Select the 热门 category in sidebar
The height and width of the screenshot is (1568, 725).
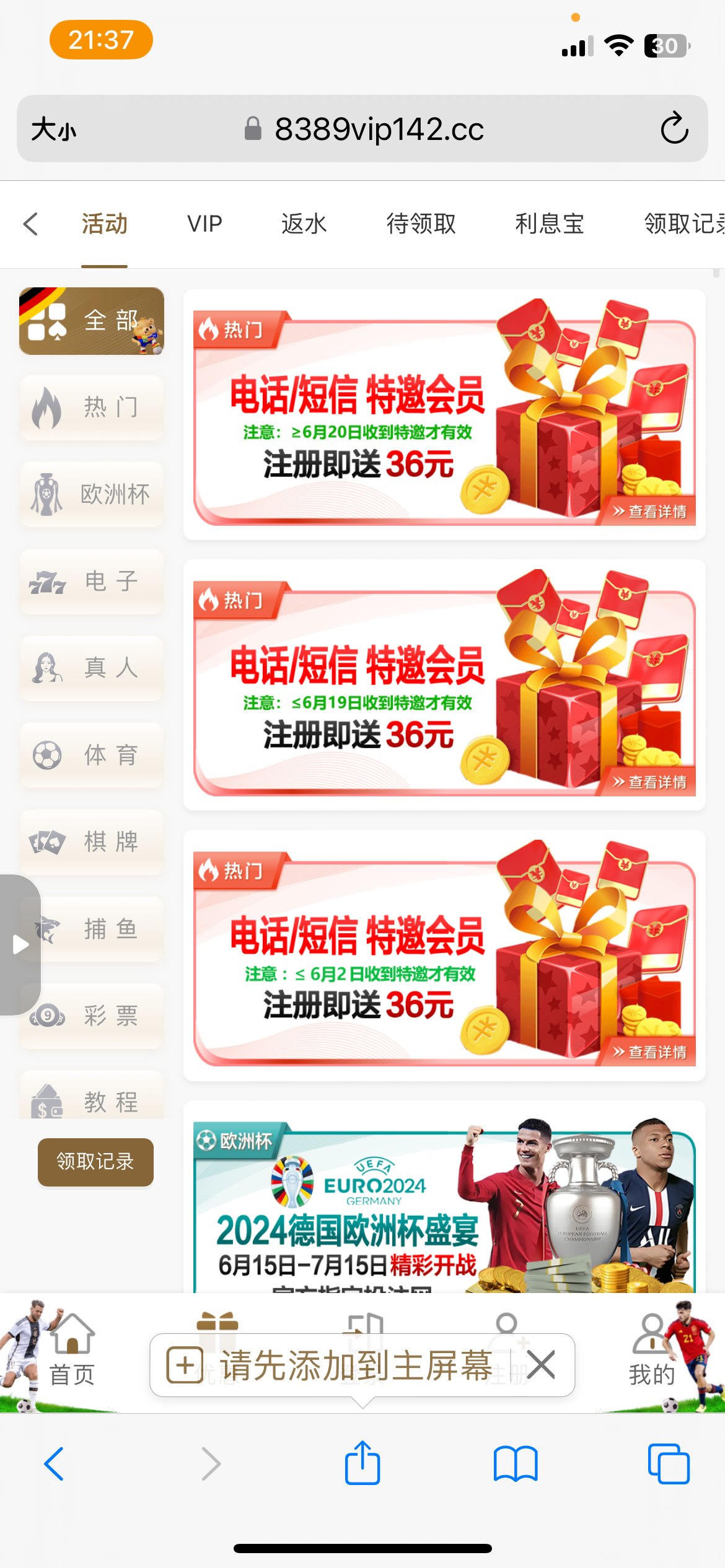(92, 407)
